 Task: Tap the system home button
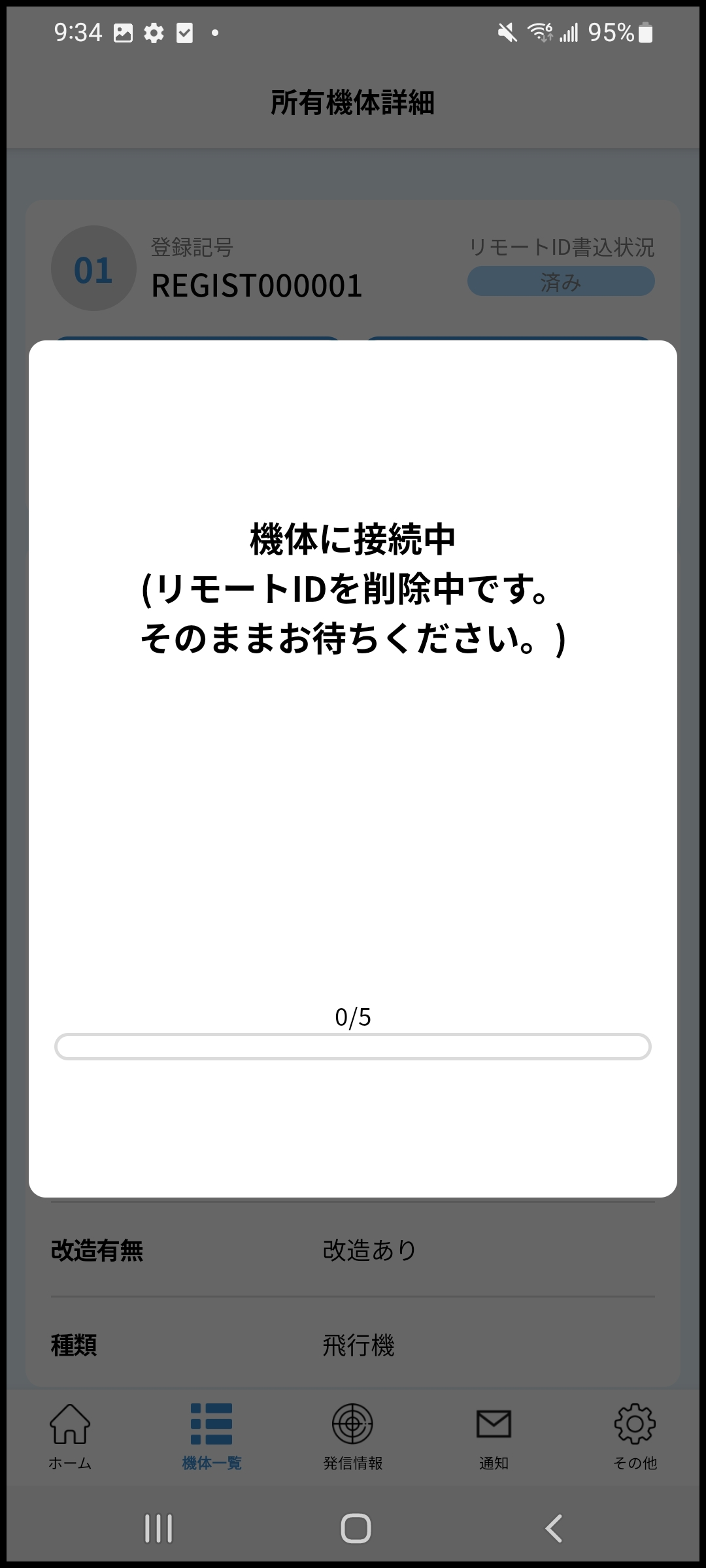click(x=356, y=1528)
